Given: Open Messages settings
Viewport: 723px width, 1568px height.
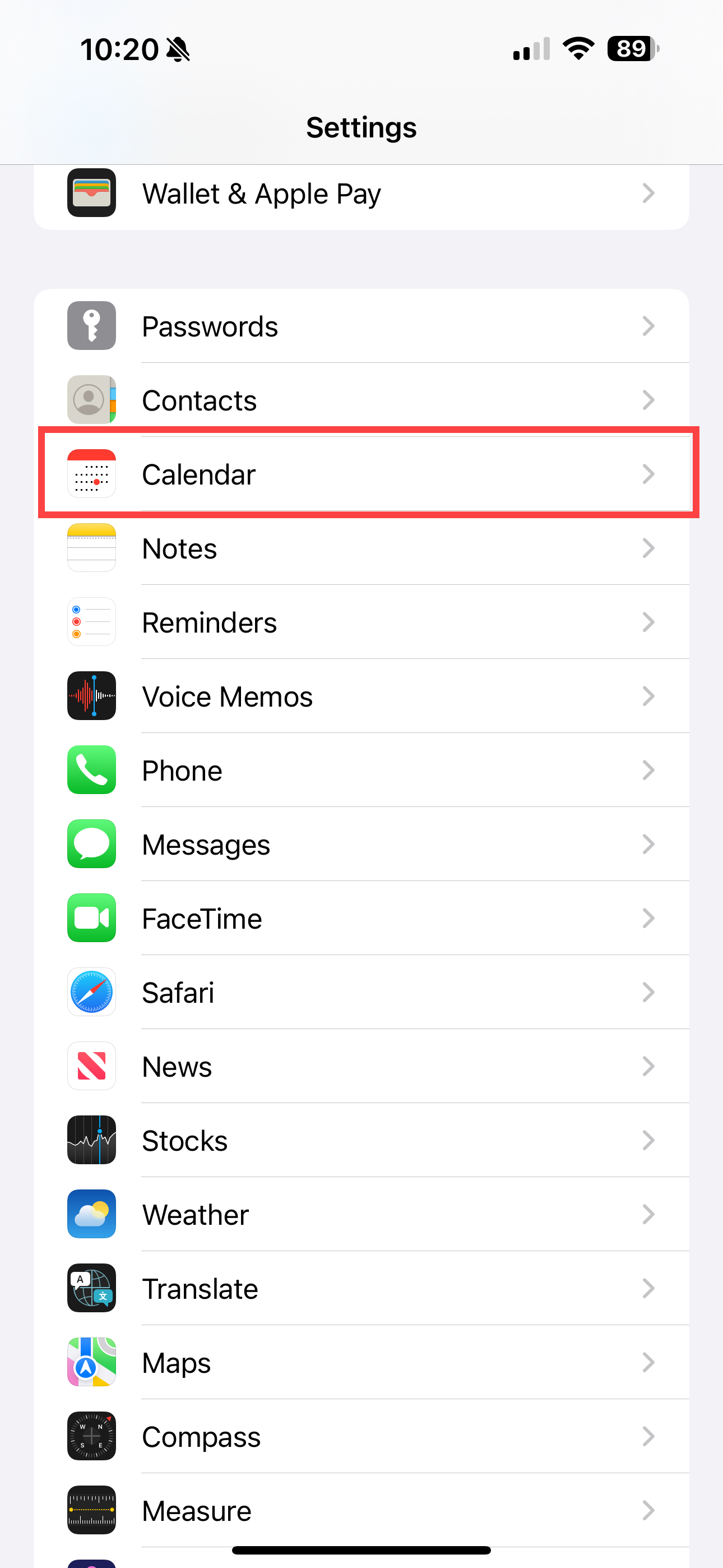Looking at the screenshot, I should click(361, 844).
